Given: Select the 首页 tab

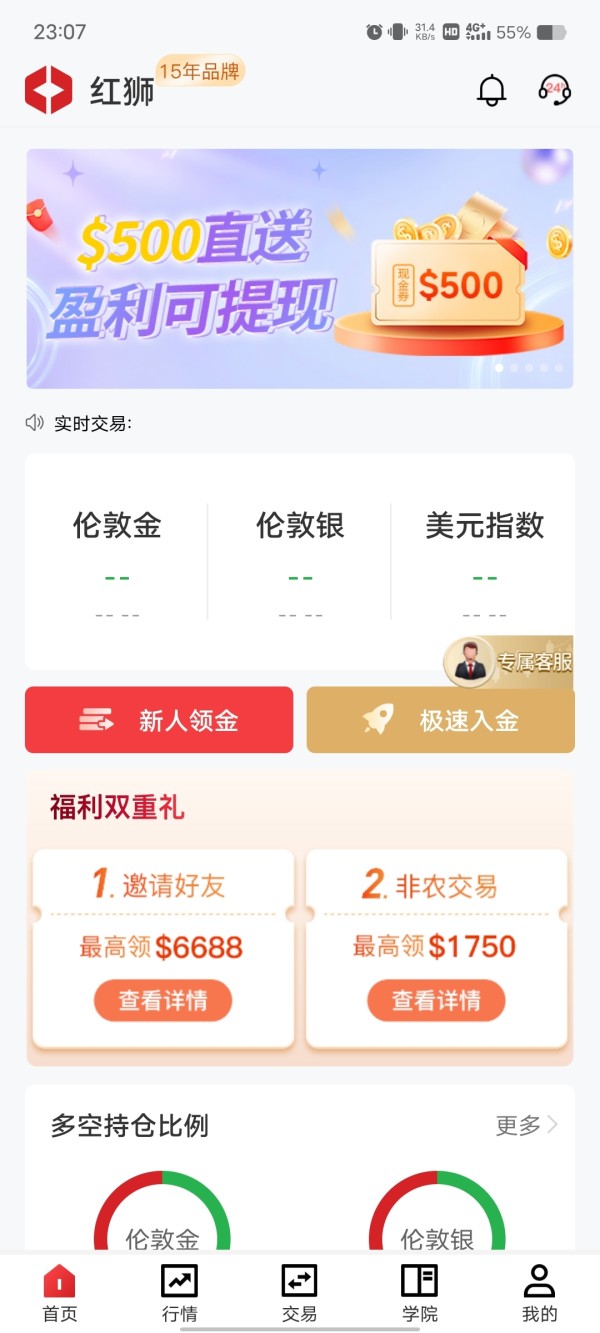Looking at the screenshot, I should pos(60,1293).
